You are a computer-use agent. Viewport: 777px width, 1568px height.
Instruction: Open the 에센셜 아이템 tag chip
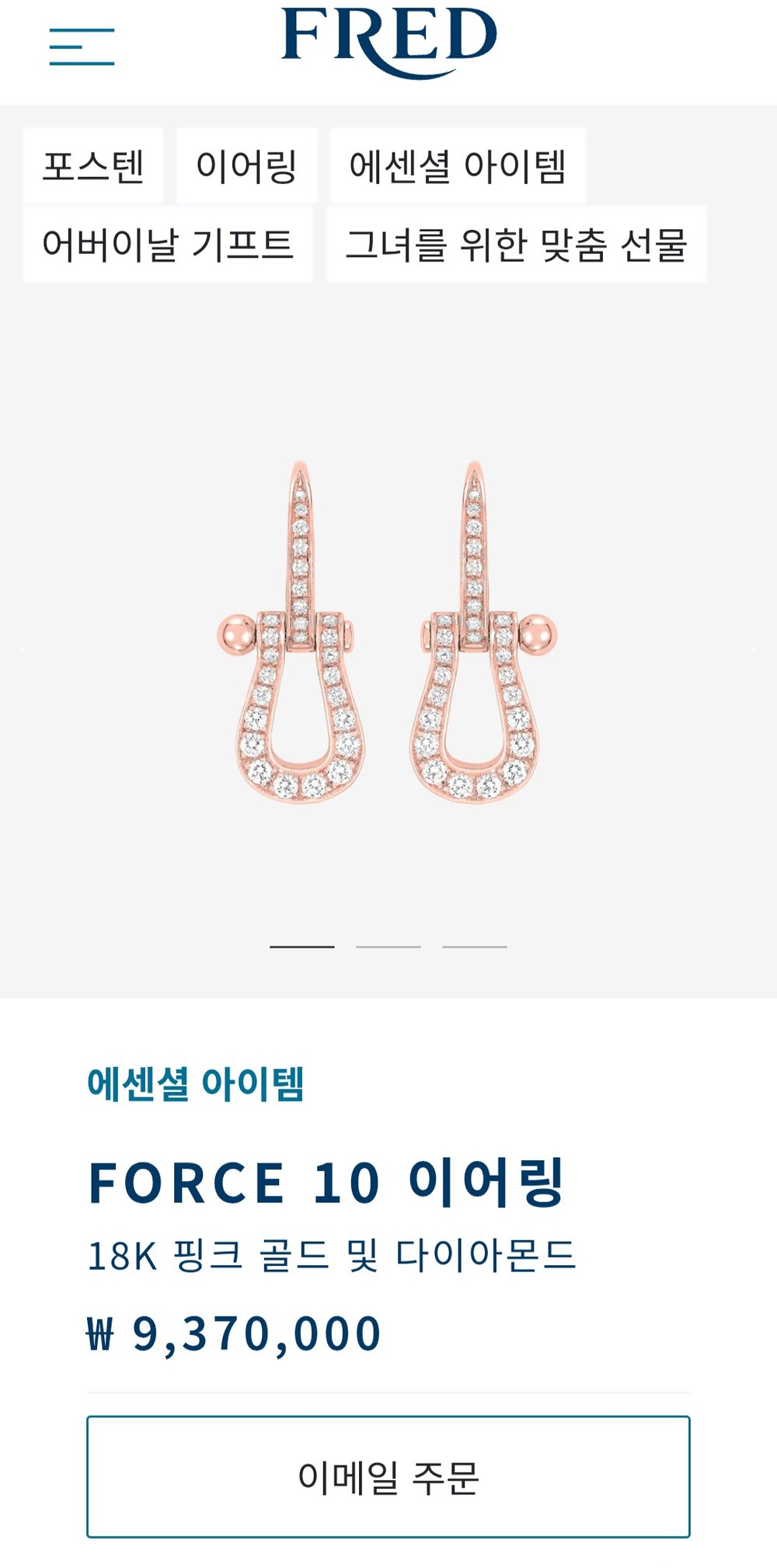point(457,166)
